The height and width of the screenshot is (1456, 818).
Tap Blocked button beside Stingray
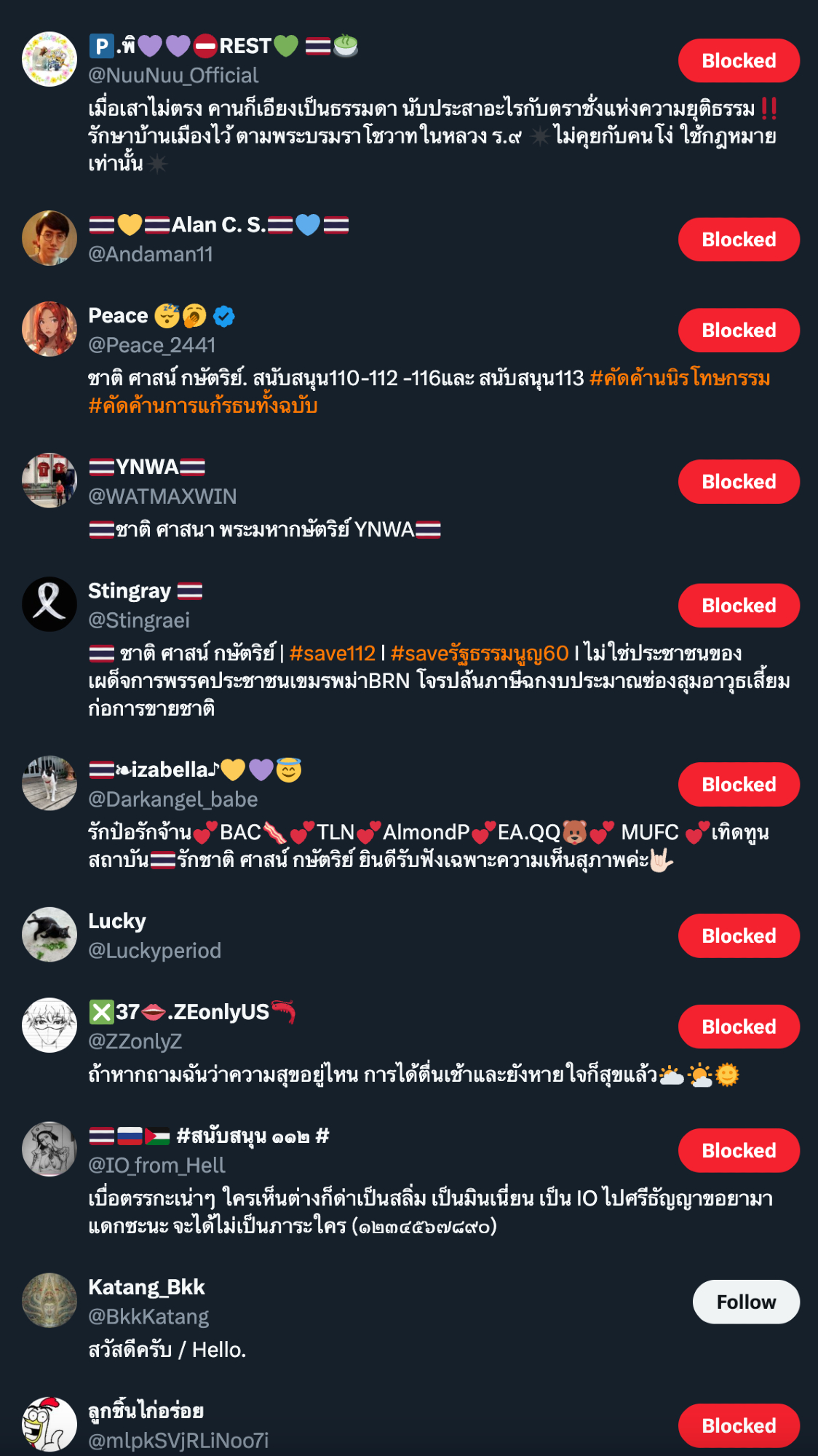tap(739, 606)
